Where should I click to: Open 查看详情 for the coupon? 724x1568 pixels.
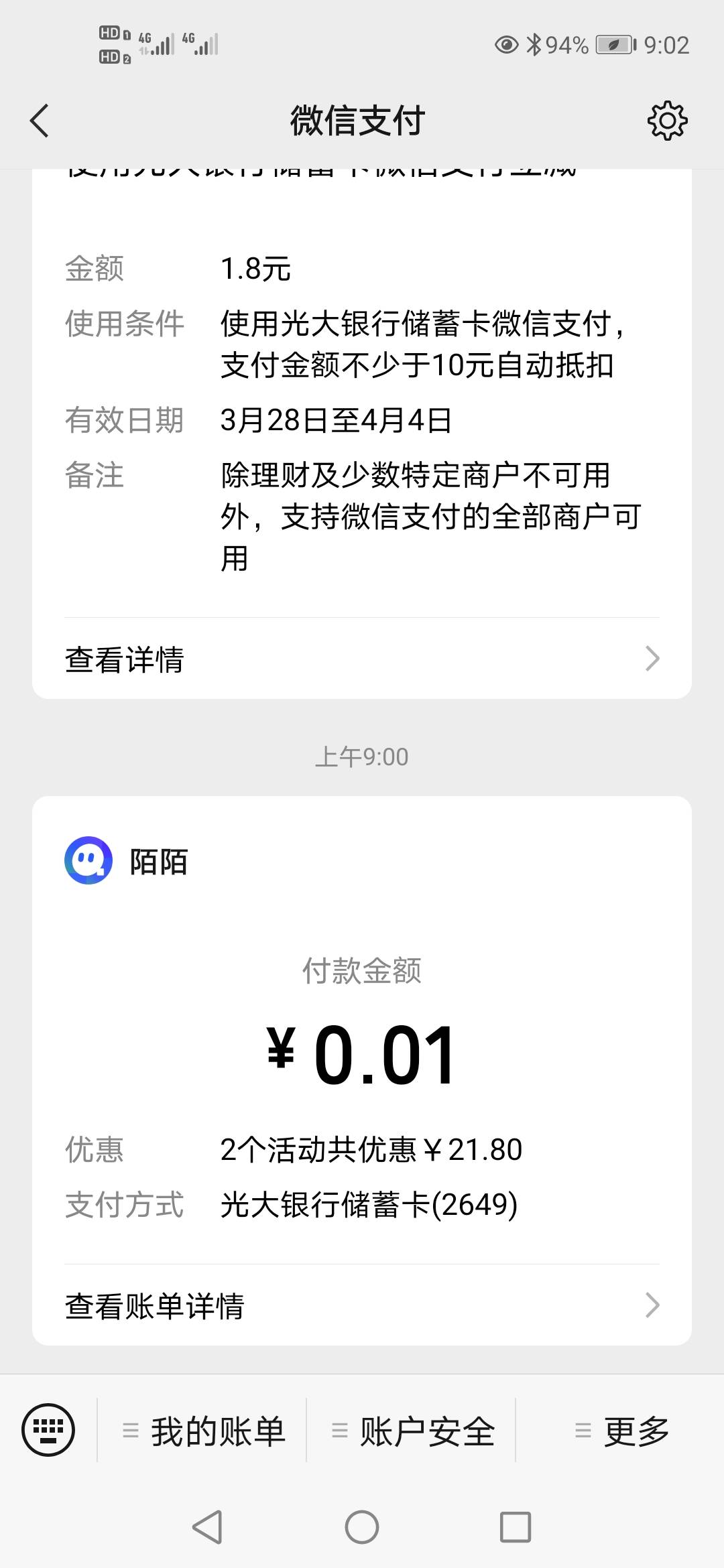362,659
